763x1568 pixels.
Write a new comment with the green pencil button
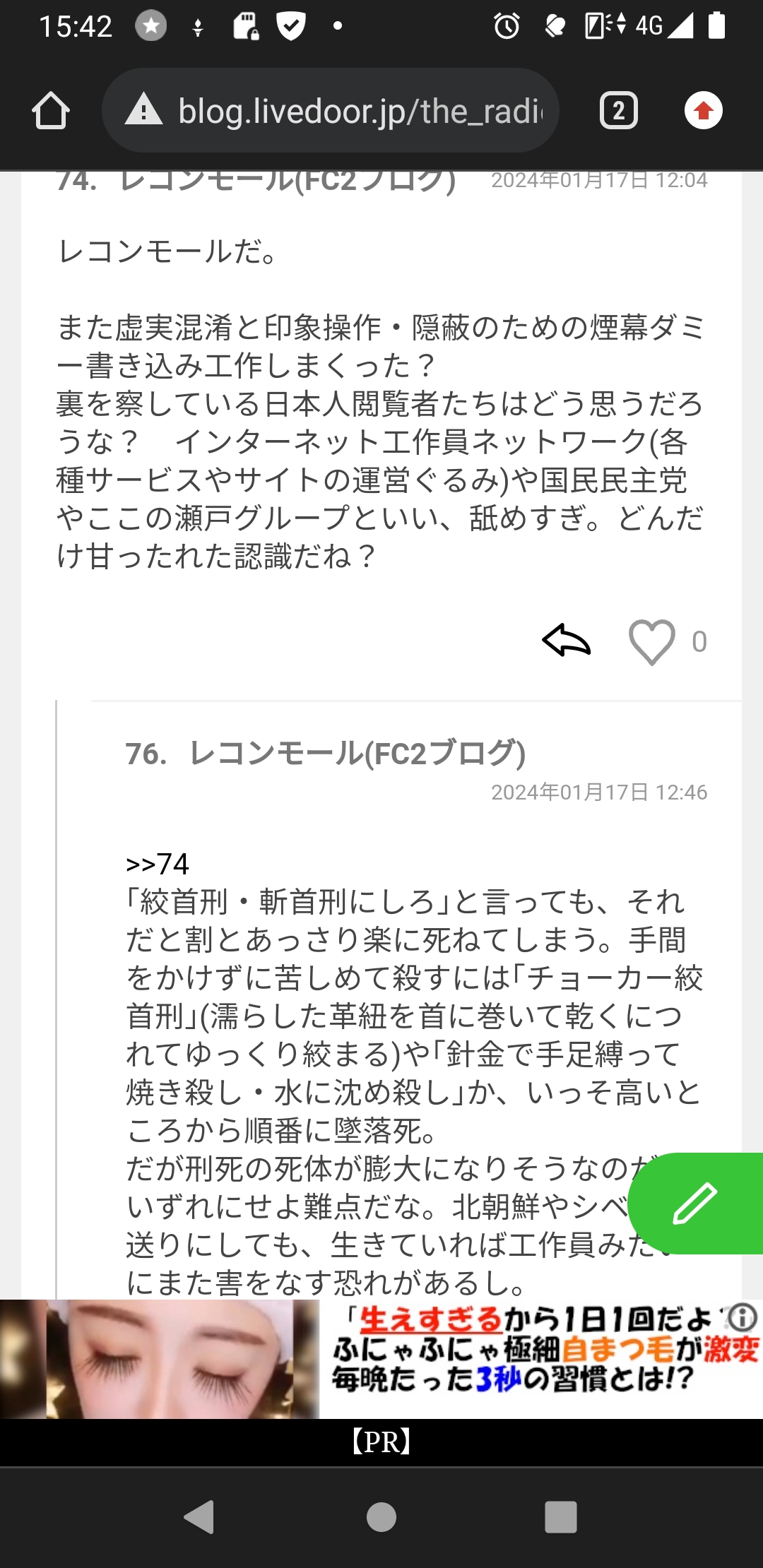click(696, 1204)
